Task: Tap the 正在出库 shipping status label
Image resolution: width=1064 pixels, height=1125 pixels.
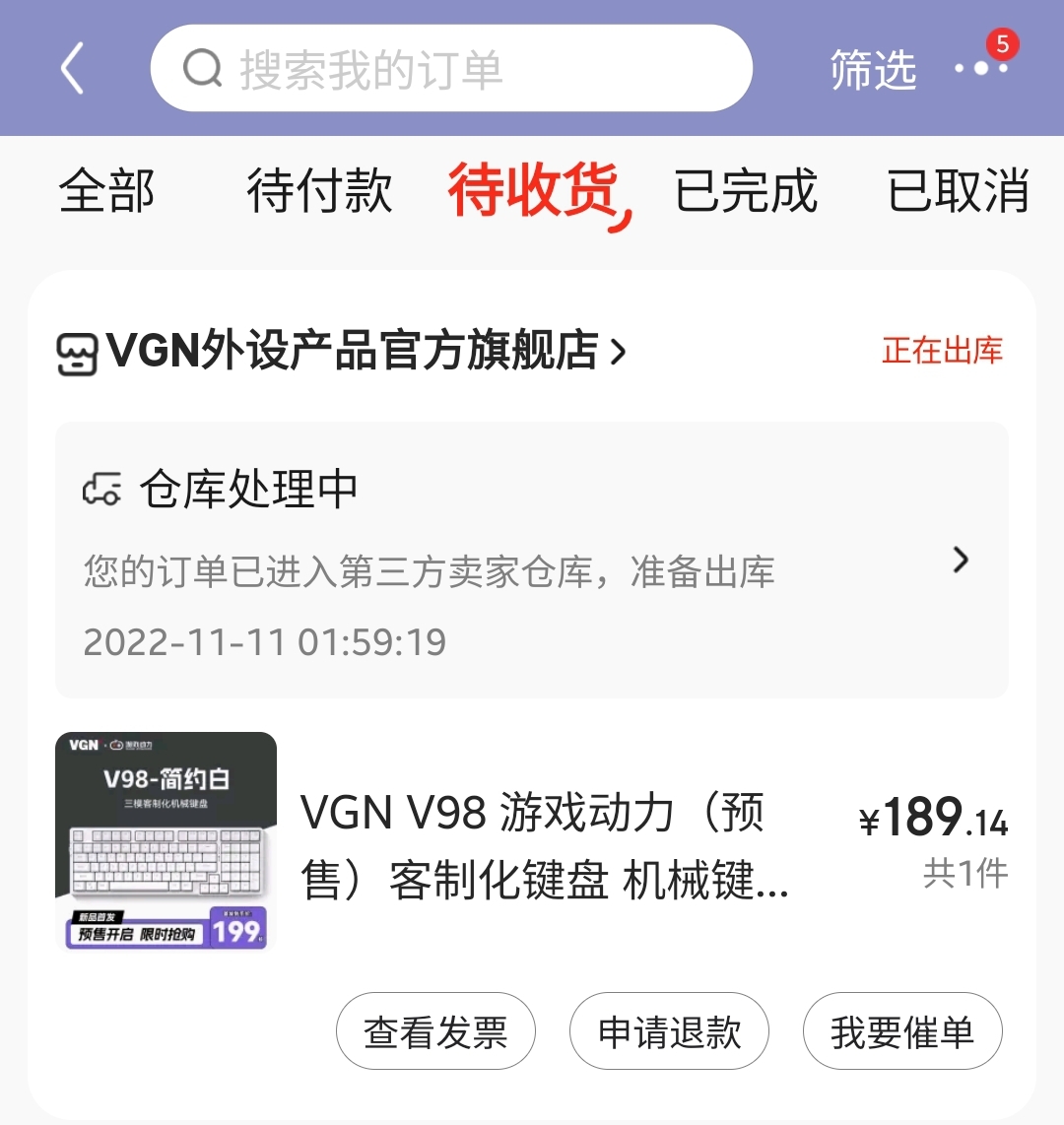Action: 941,351
